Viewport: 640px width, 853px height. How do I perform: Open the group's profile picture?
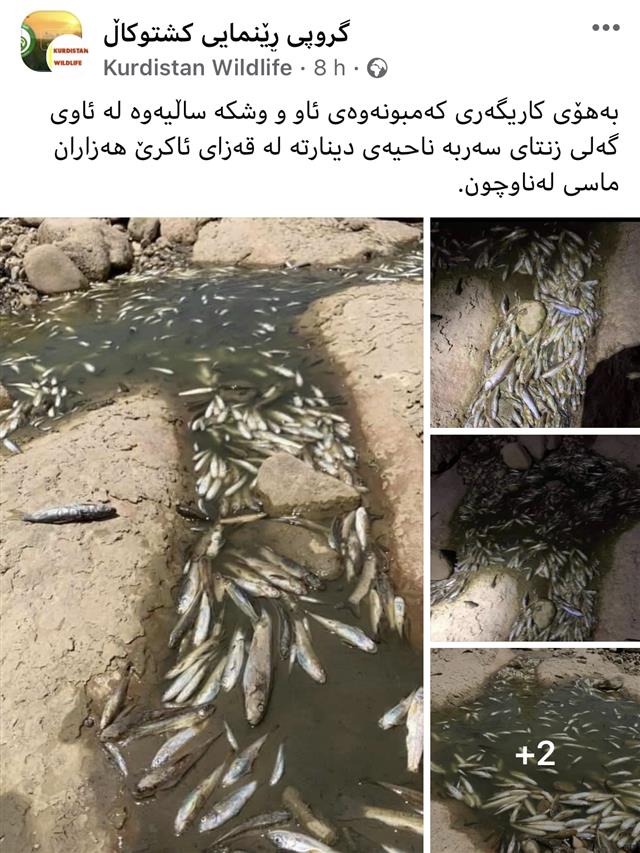[x=52, y=42]
